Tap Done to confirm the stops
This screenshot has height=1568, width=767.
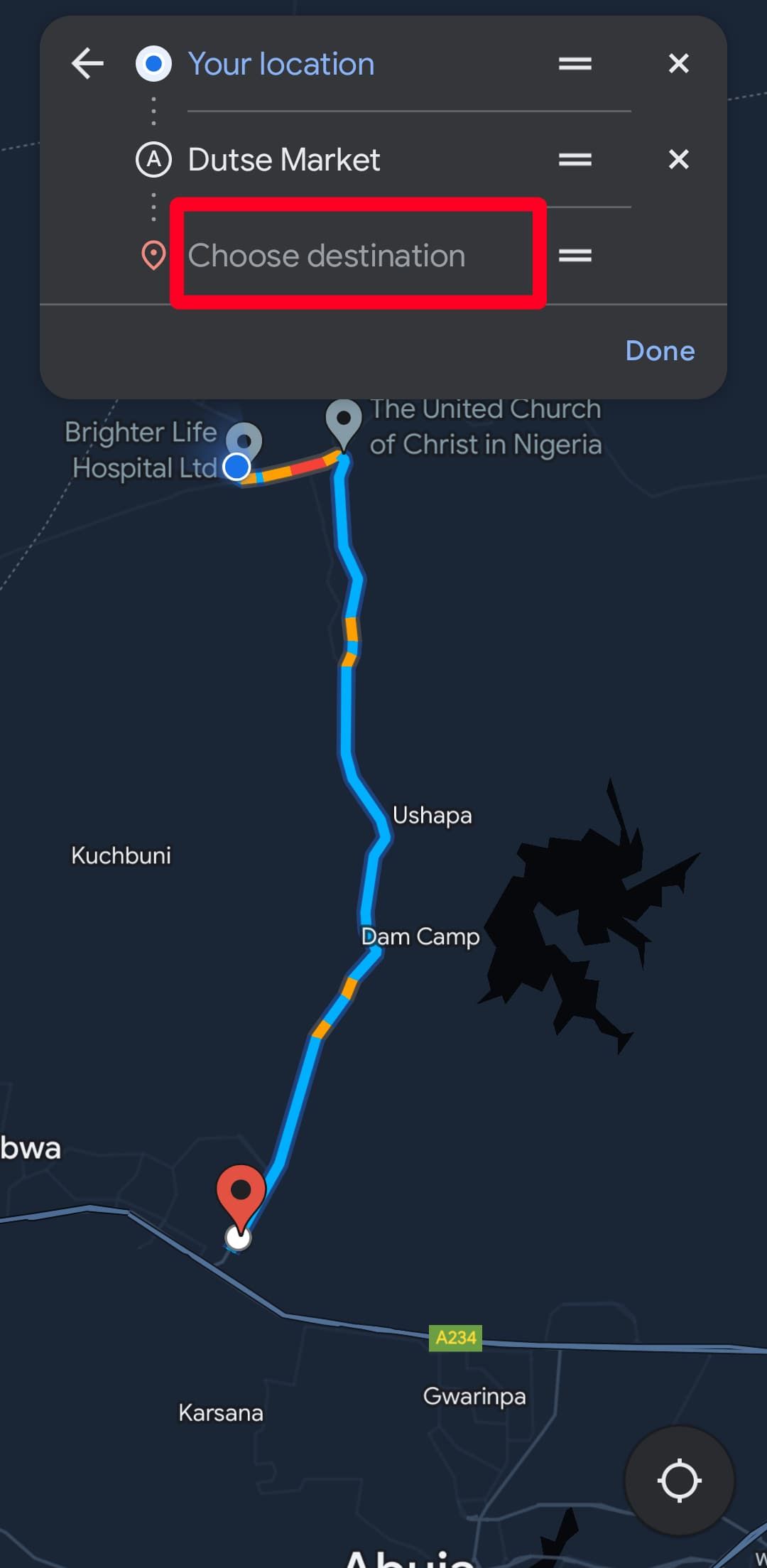[660, 351]
